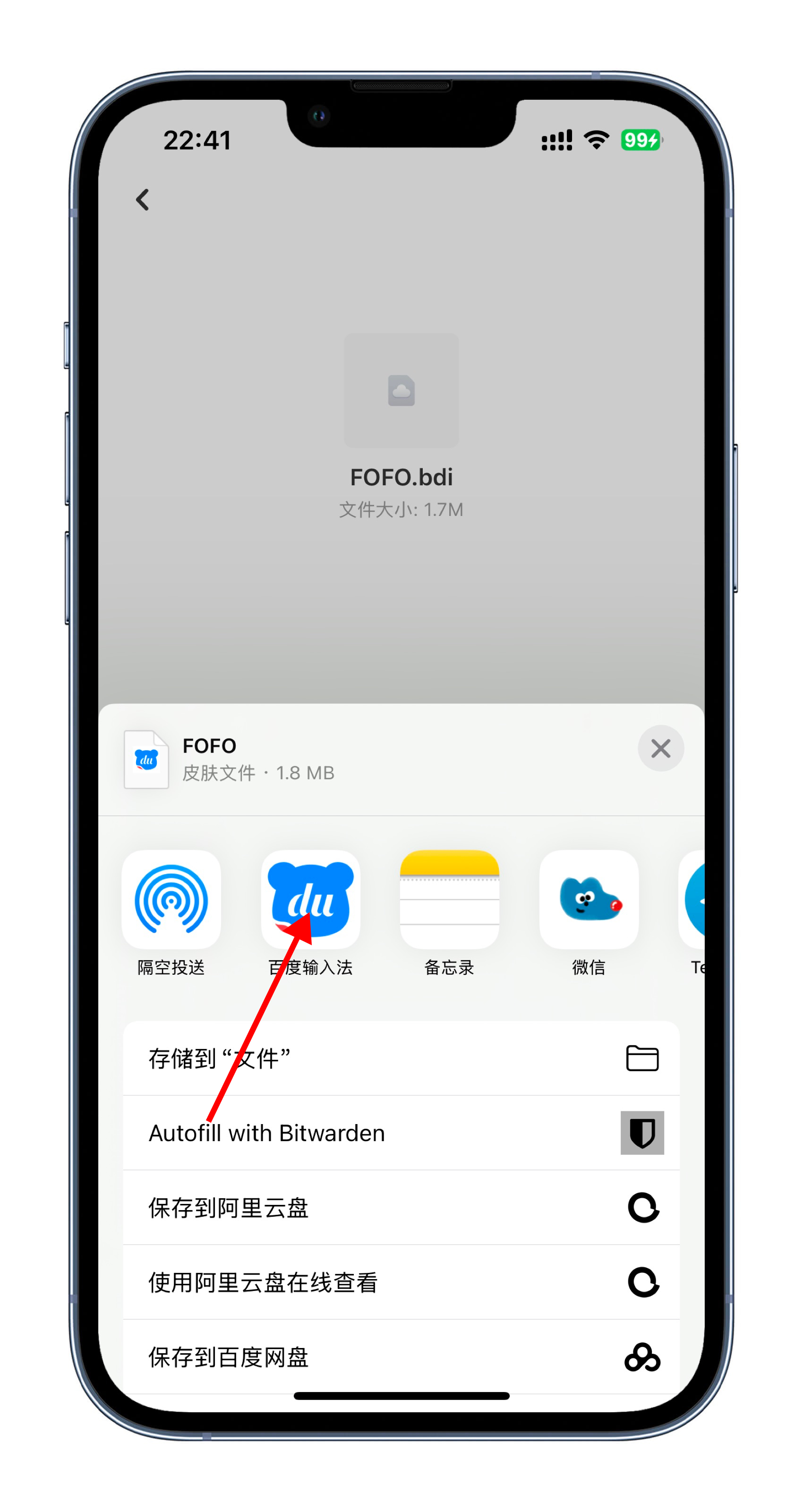
Task: Send the file via 微信
Action: pos(588,900)
